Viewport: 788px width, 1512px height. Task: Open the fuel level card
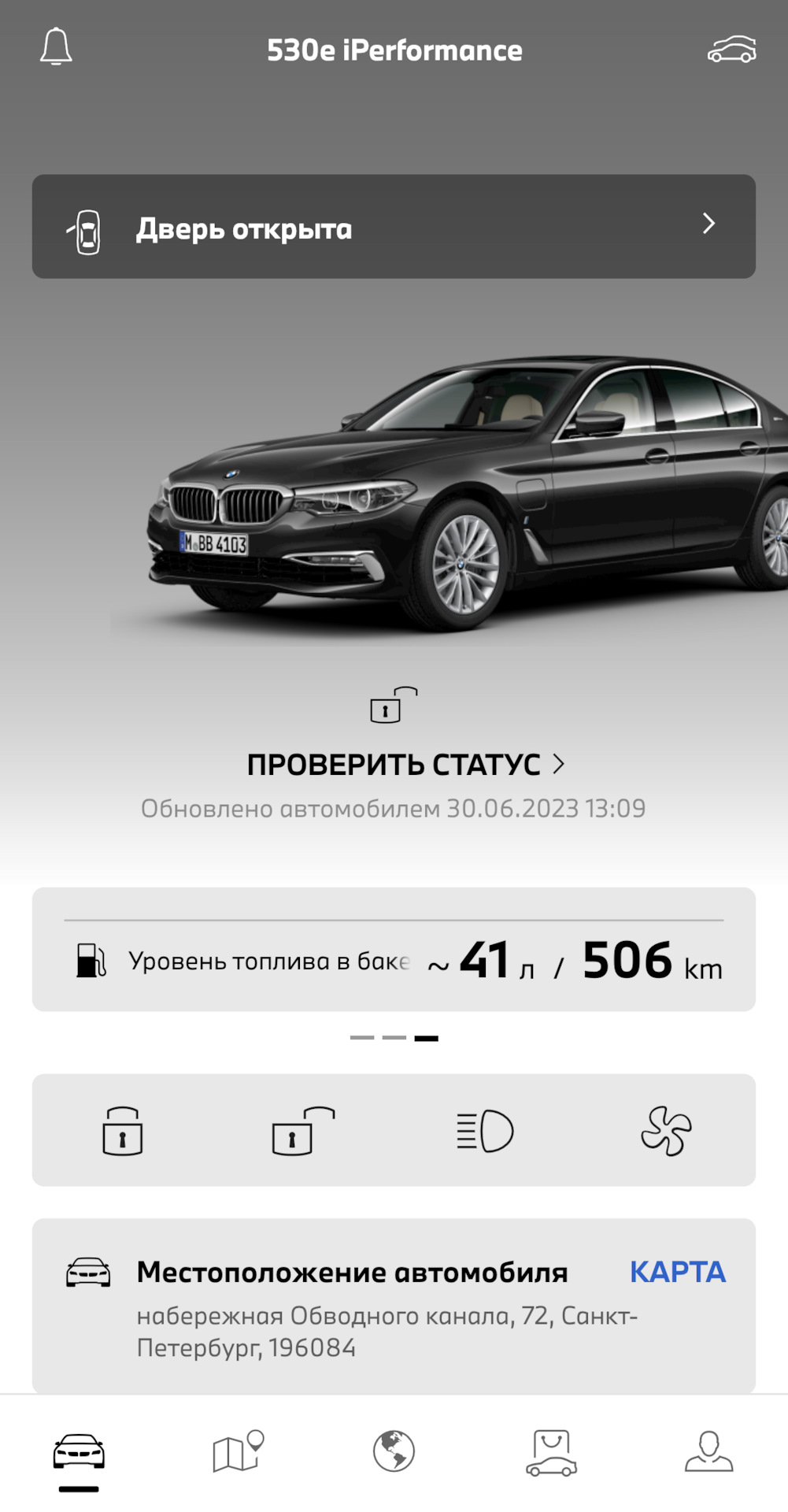(x=394, y=960)
